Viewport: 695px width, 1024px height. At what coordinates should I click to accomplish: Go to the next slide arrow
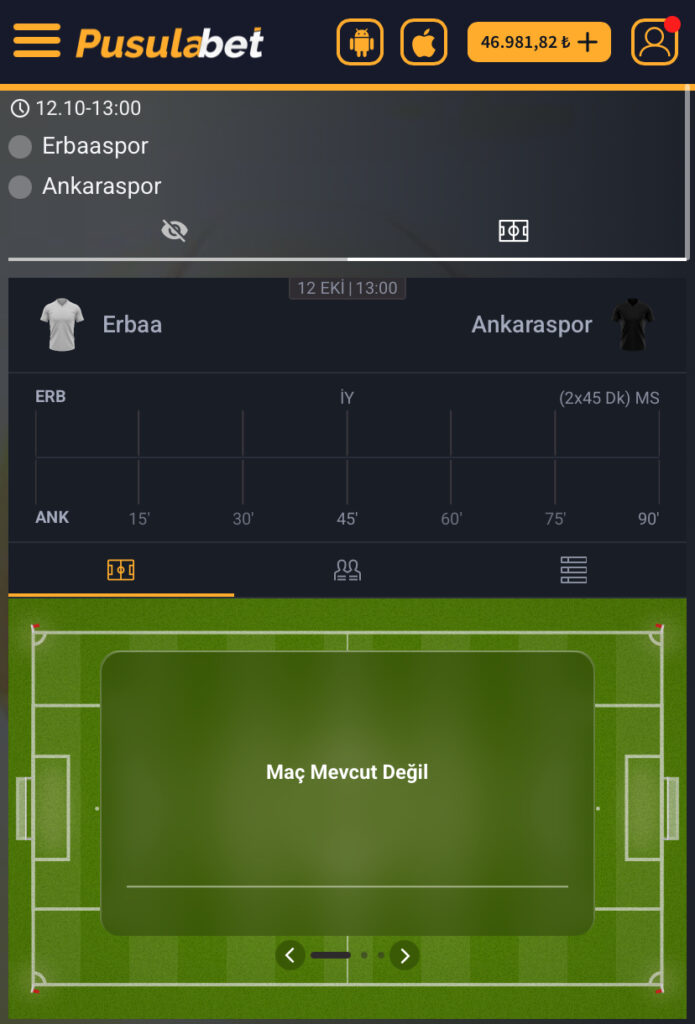point(404,955)
